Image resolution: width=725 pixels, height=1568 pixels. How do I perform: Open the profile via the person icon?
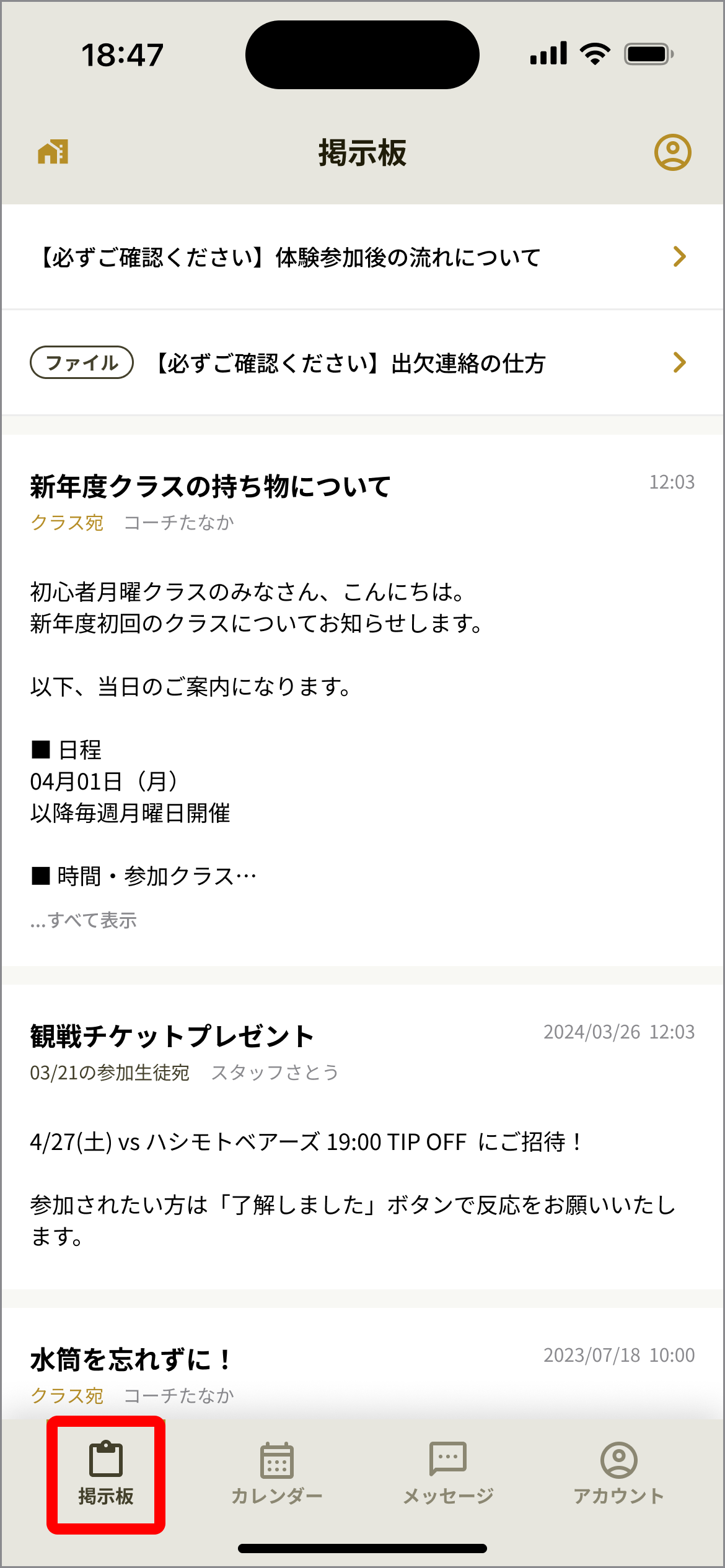[672, 152]
